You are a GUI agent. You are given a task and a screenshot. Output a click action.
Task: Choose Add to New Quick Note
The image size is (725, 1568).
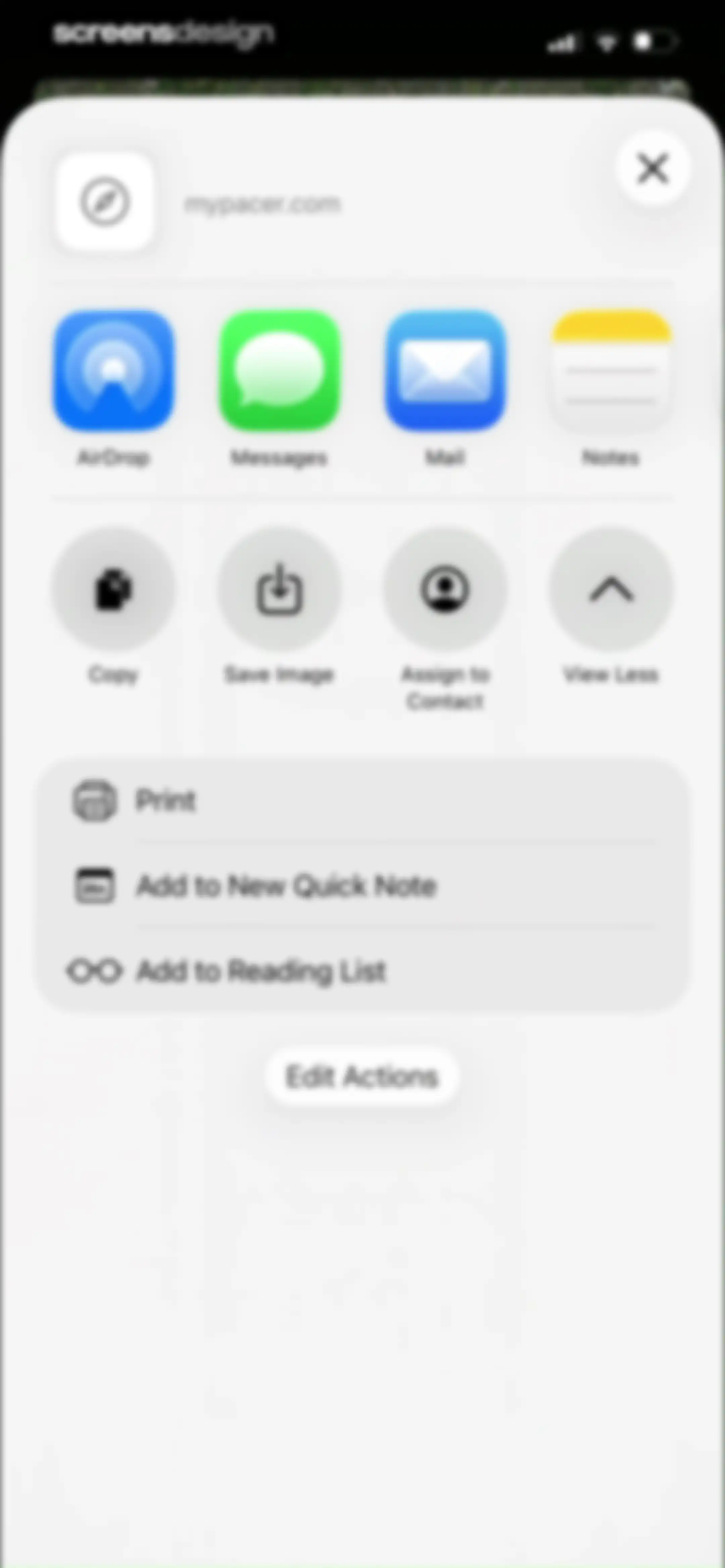point(363,886)
